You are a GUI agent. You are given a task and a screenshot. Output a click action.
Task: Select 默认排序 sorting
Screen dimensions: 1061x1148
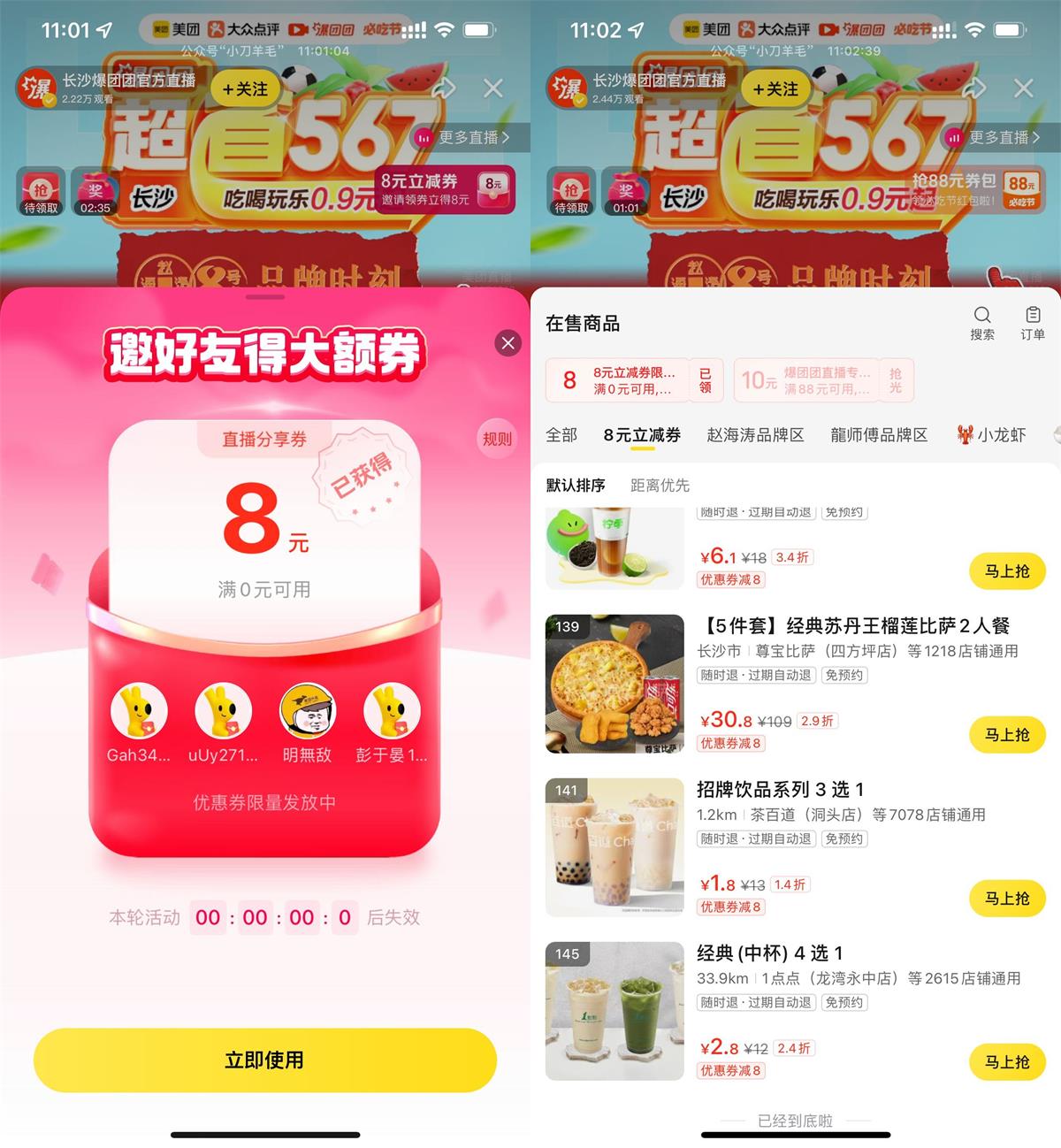click(x=576, y=485)
